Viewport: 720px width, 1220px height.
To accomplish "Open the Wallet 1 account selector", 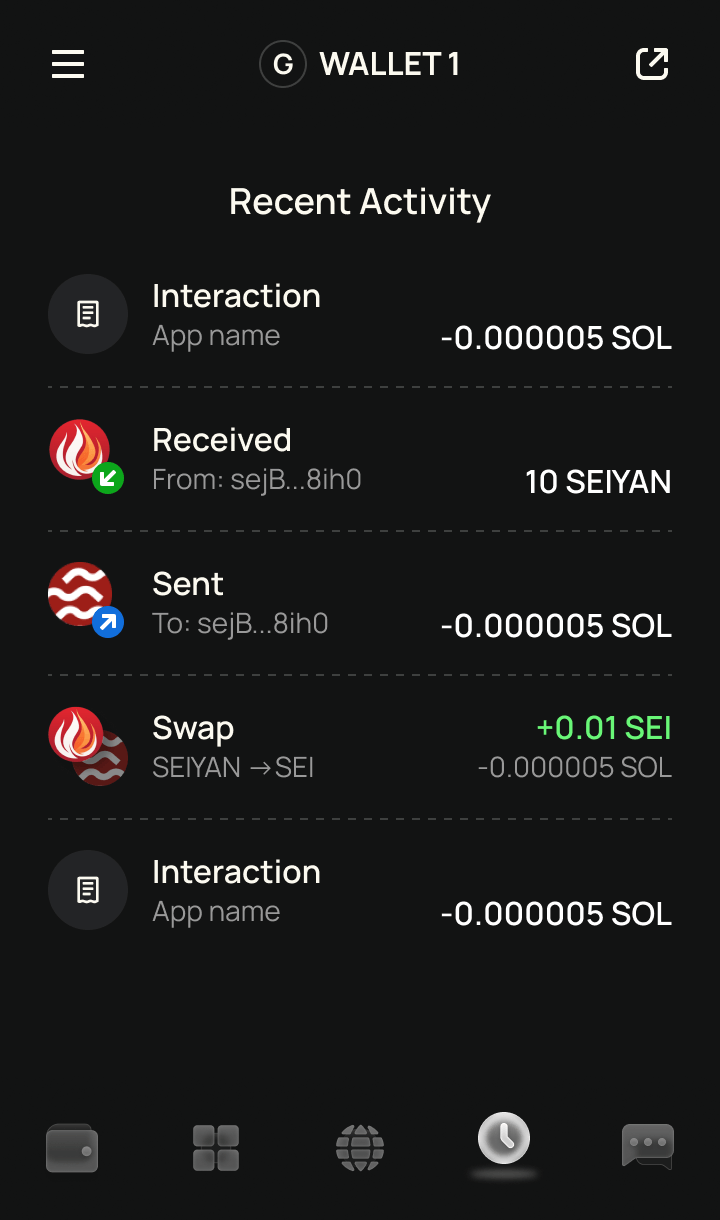I will (360, 65).
